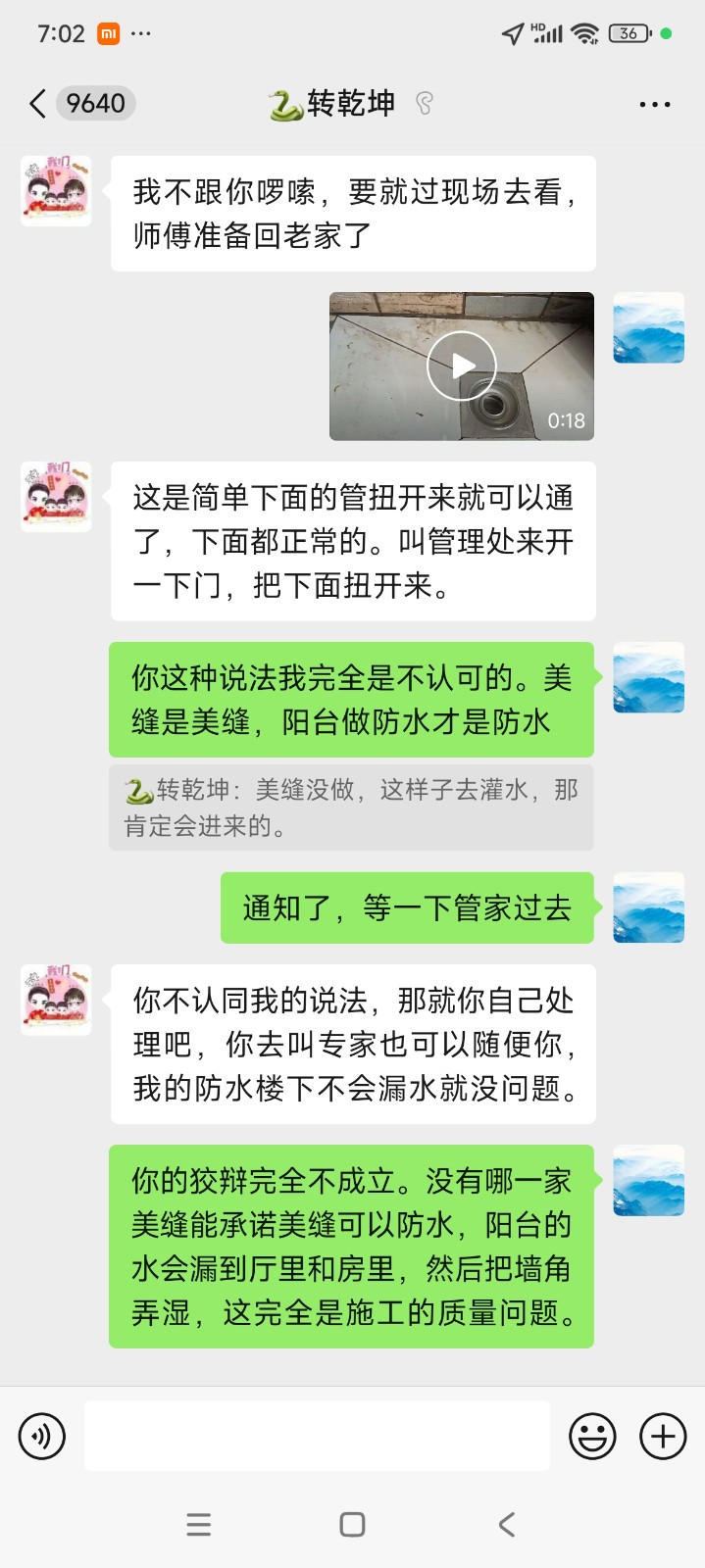Viewport: 705px width, 1568px height.
Task: Open the plus attachment menu
Action: (663, 1437)
